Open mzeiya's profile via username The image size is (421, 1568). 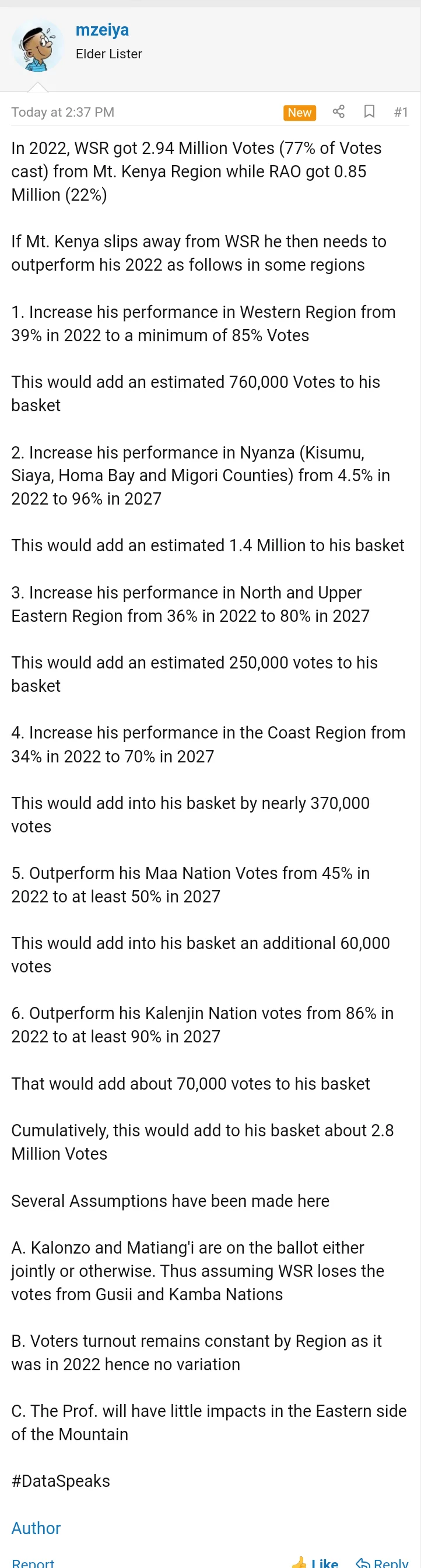(101, 30)
